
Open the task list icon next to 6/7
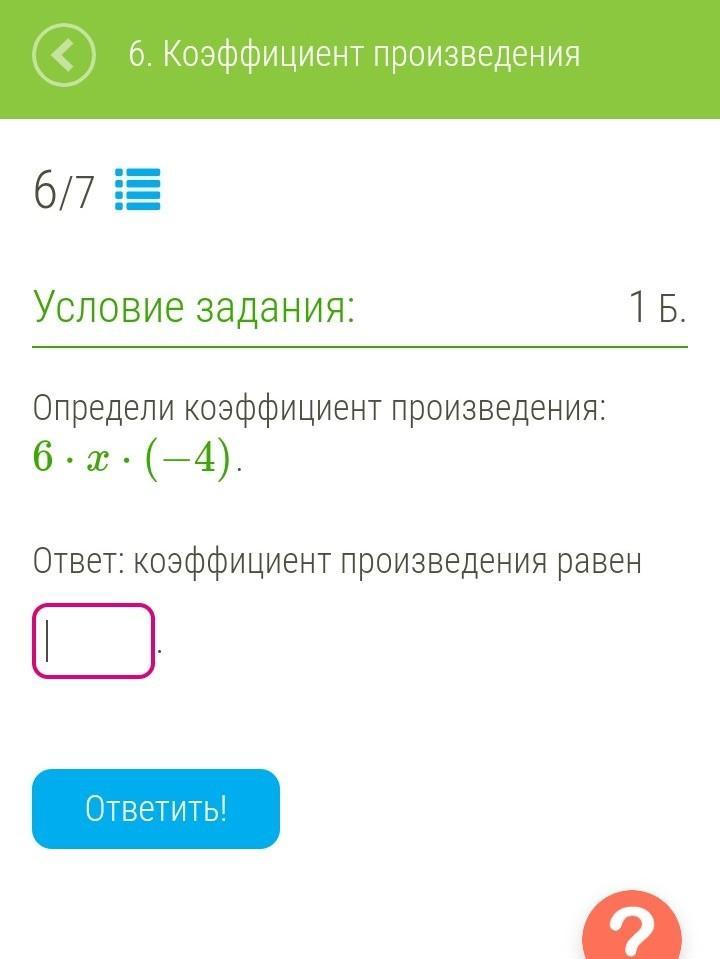click(138, 190)
